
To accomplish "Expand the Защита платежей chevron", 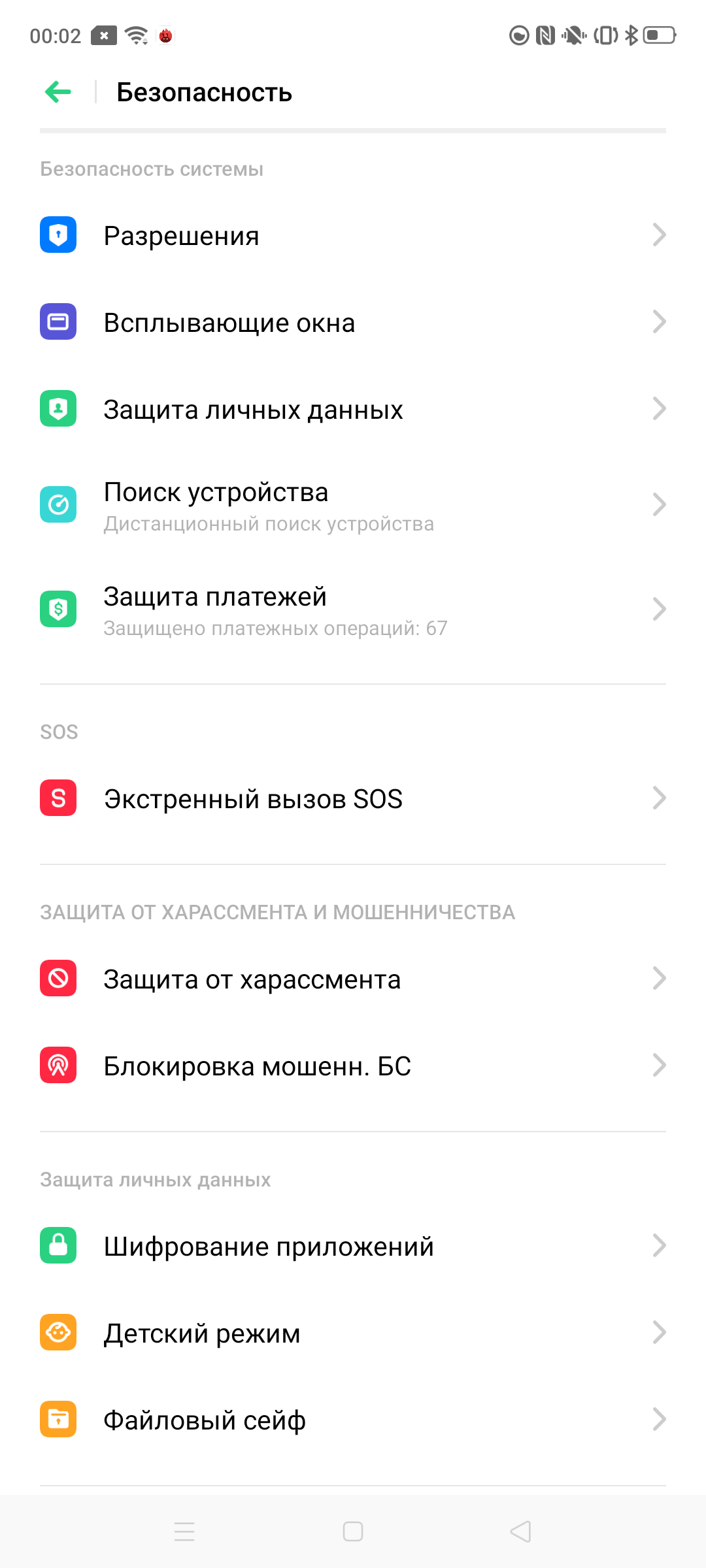I will 660,609.
